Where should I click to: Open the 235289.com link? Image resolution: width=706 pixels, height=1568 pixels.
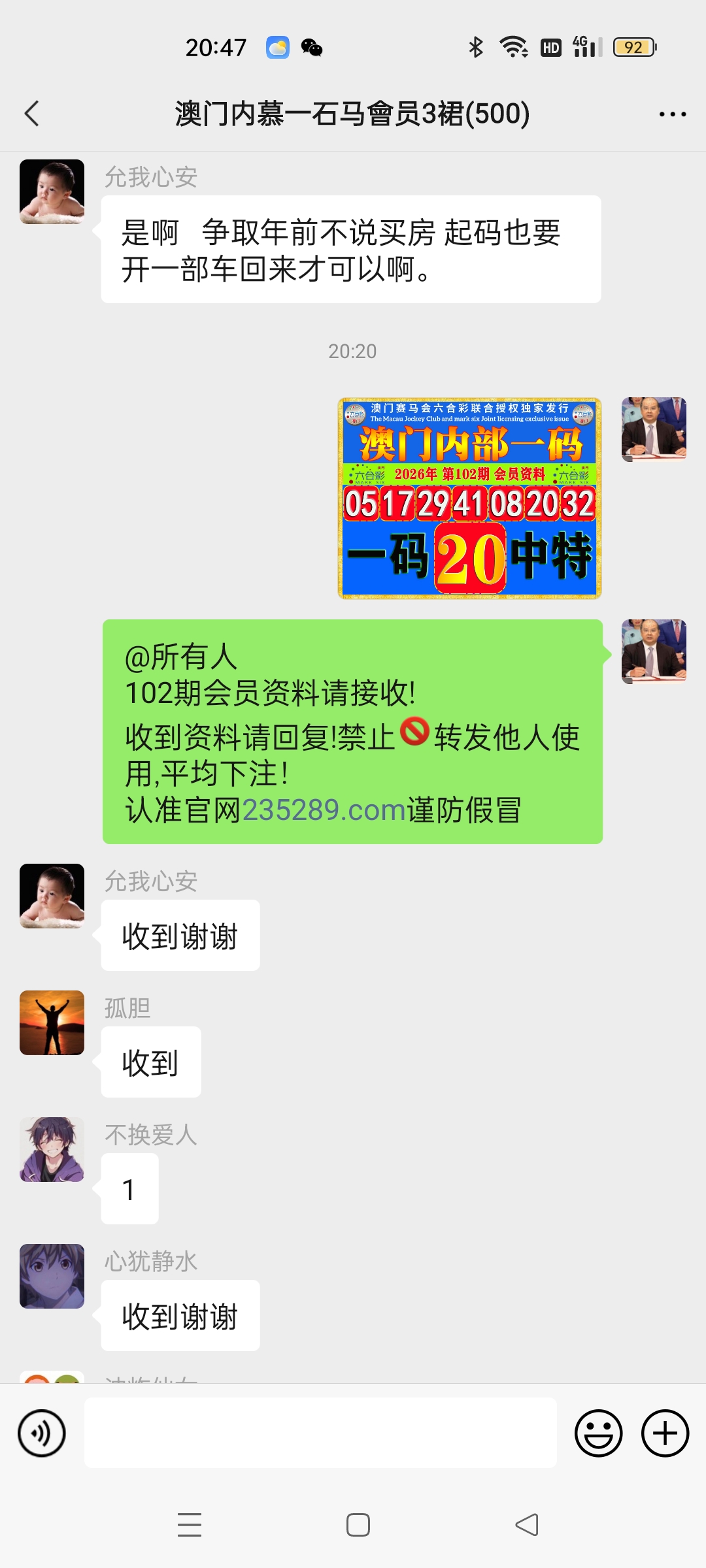[x=324, y=810]
